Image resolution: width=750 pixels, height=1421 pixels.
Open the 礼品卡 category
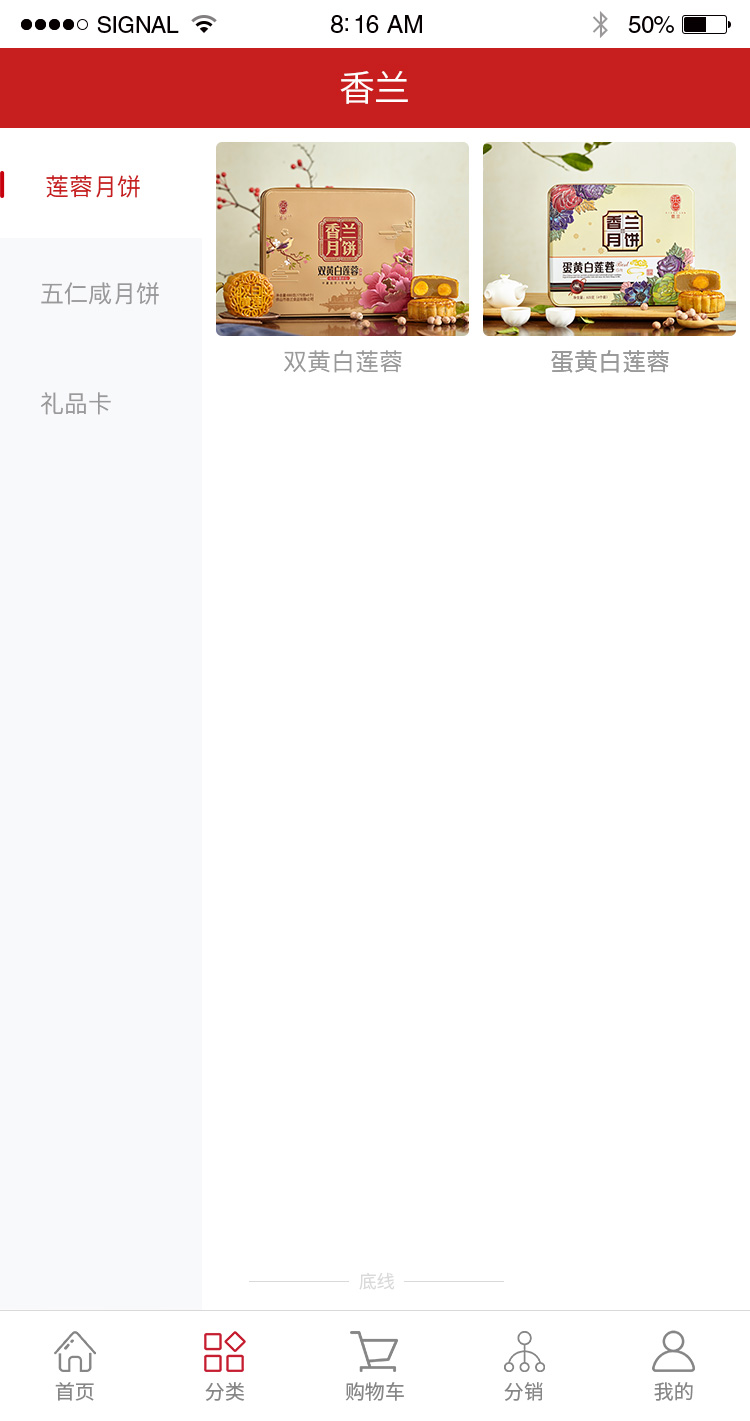pos(76,403)
